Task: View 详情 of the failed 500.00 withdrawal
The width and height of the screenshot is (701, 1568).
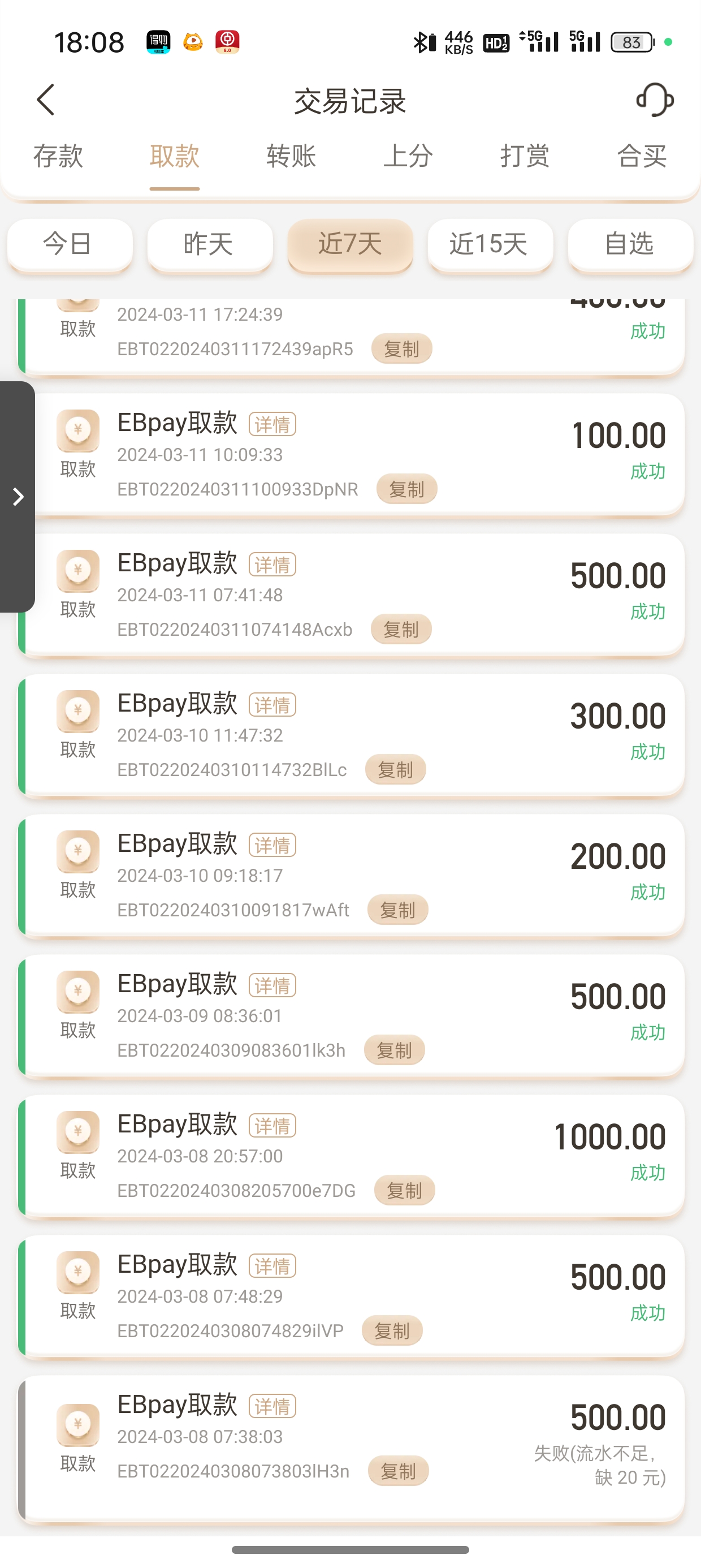Action: (272, 1406)
